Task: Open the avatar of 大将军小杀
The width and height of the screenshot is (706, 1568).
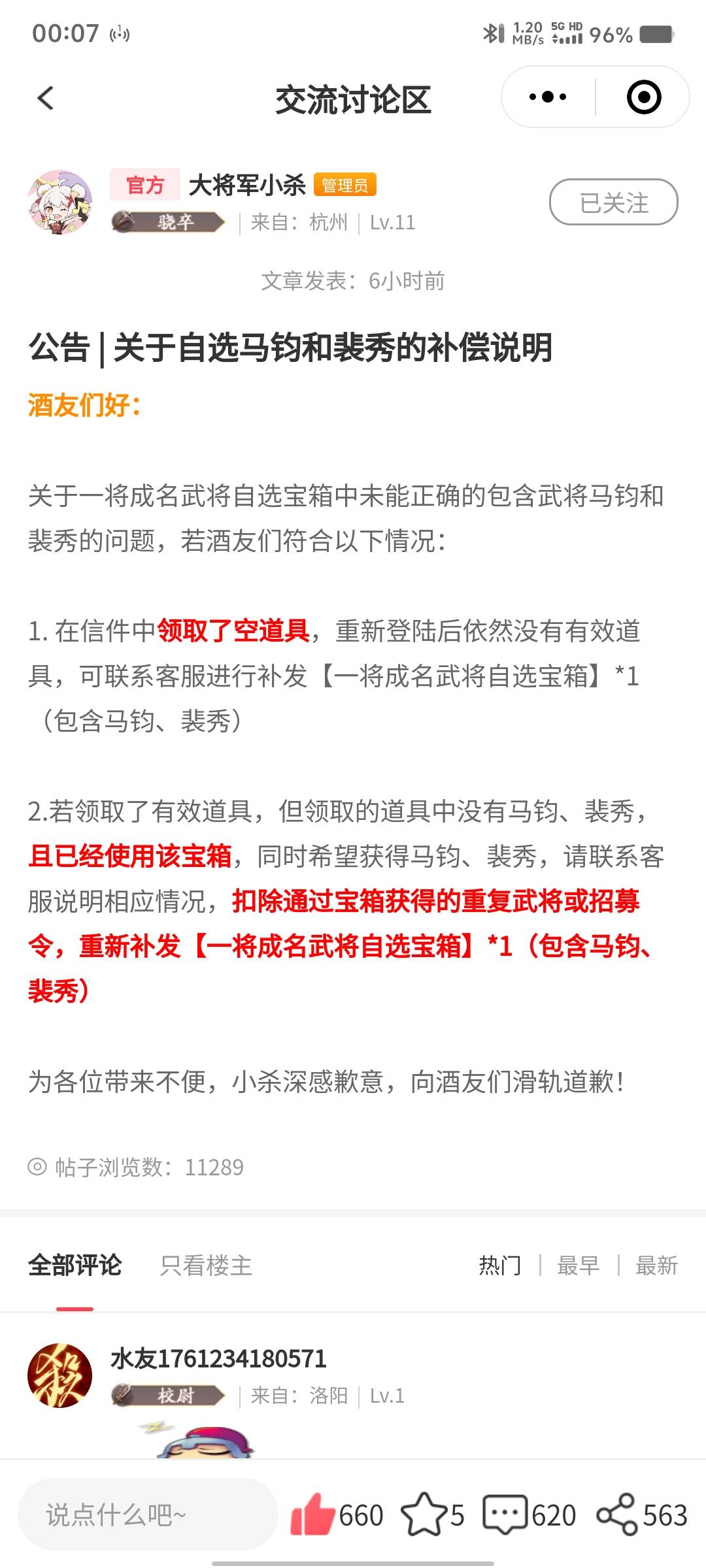Action: (x=60, y=203)
